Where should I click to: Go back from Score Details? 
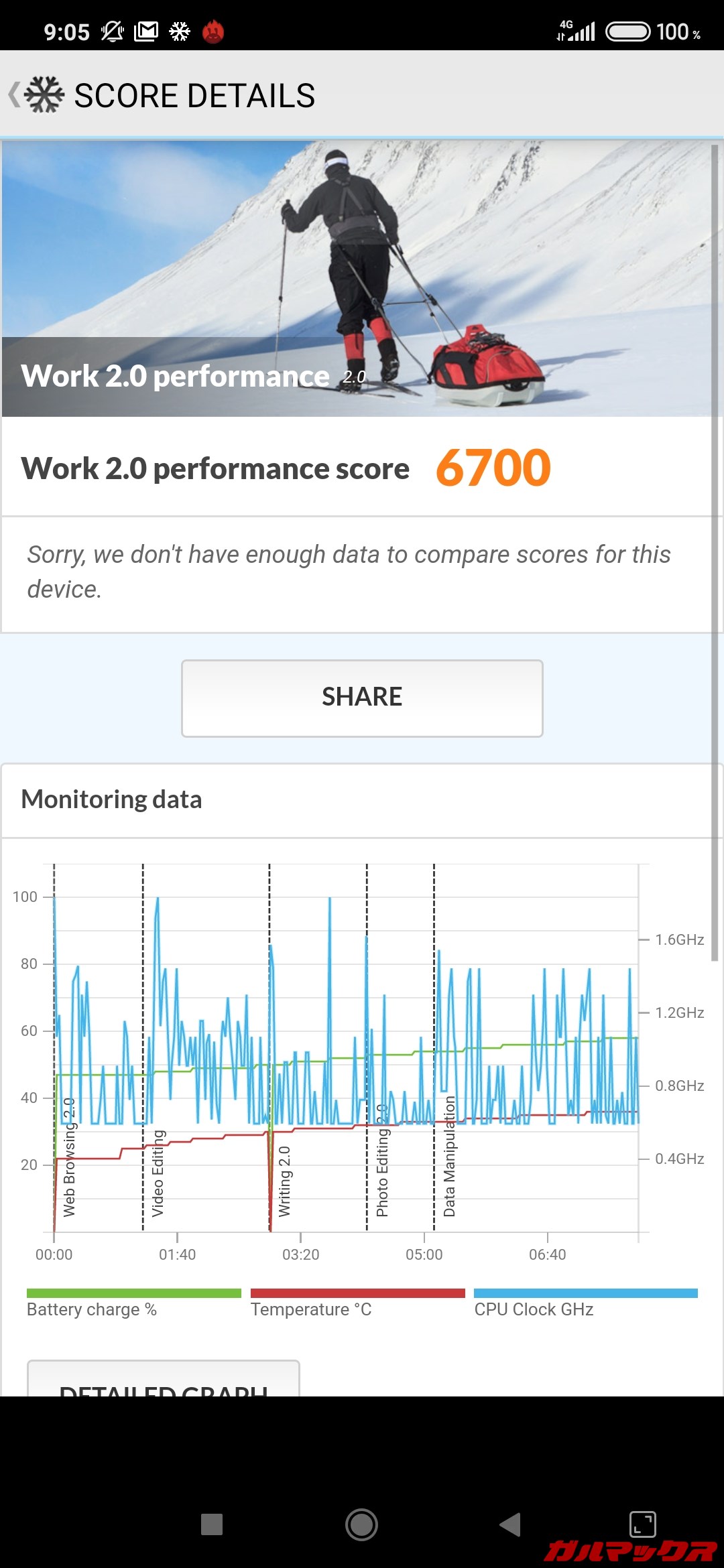(x=15, y=94)
